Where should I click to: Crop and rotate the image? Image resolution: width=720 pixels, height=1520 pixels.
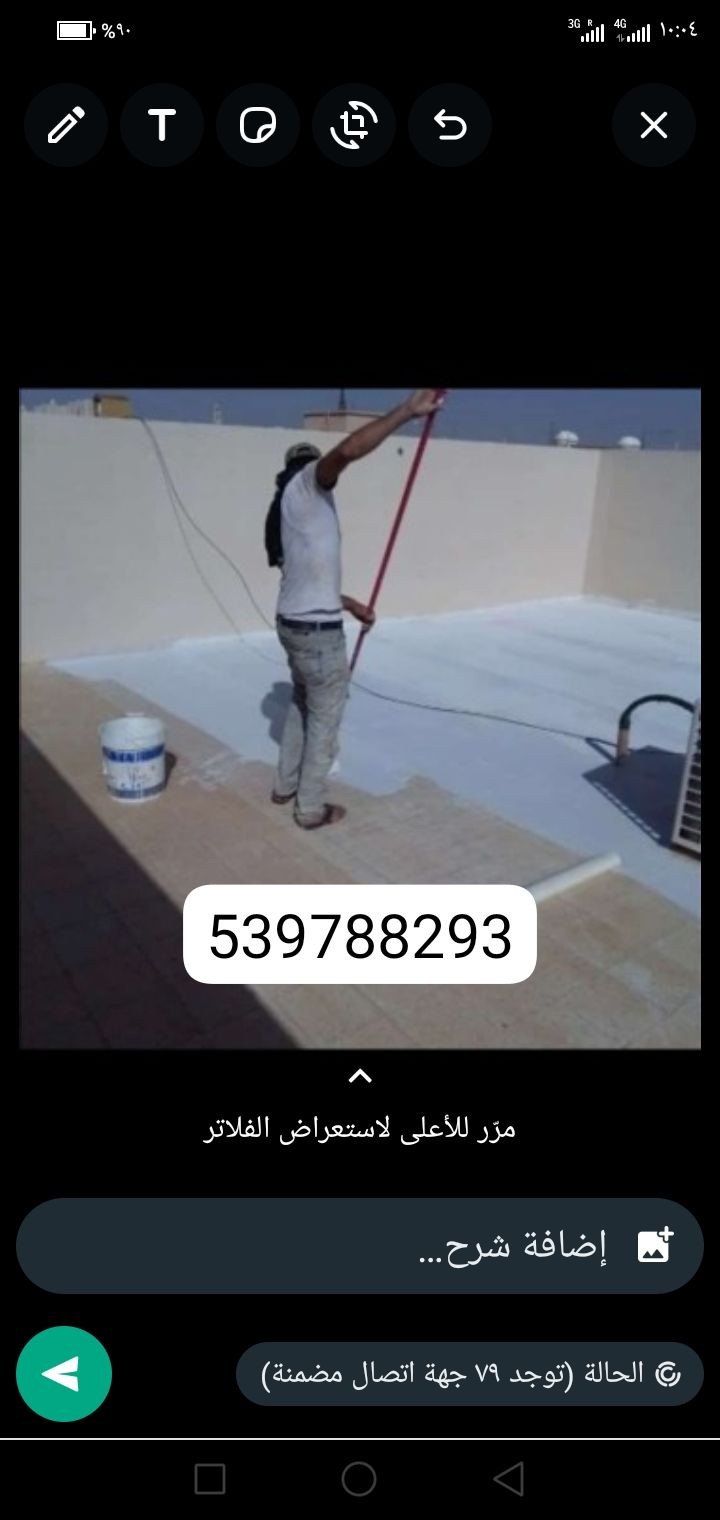click(354, 126)
